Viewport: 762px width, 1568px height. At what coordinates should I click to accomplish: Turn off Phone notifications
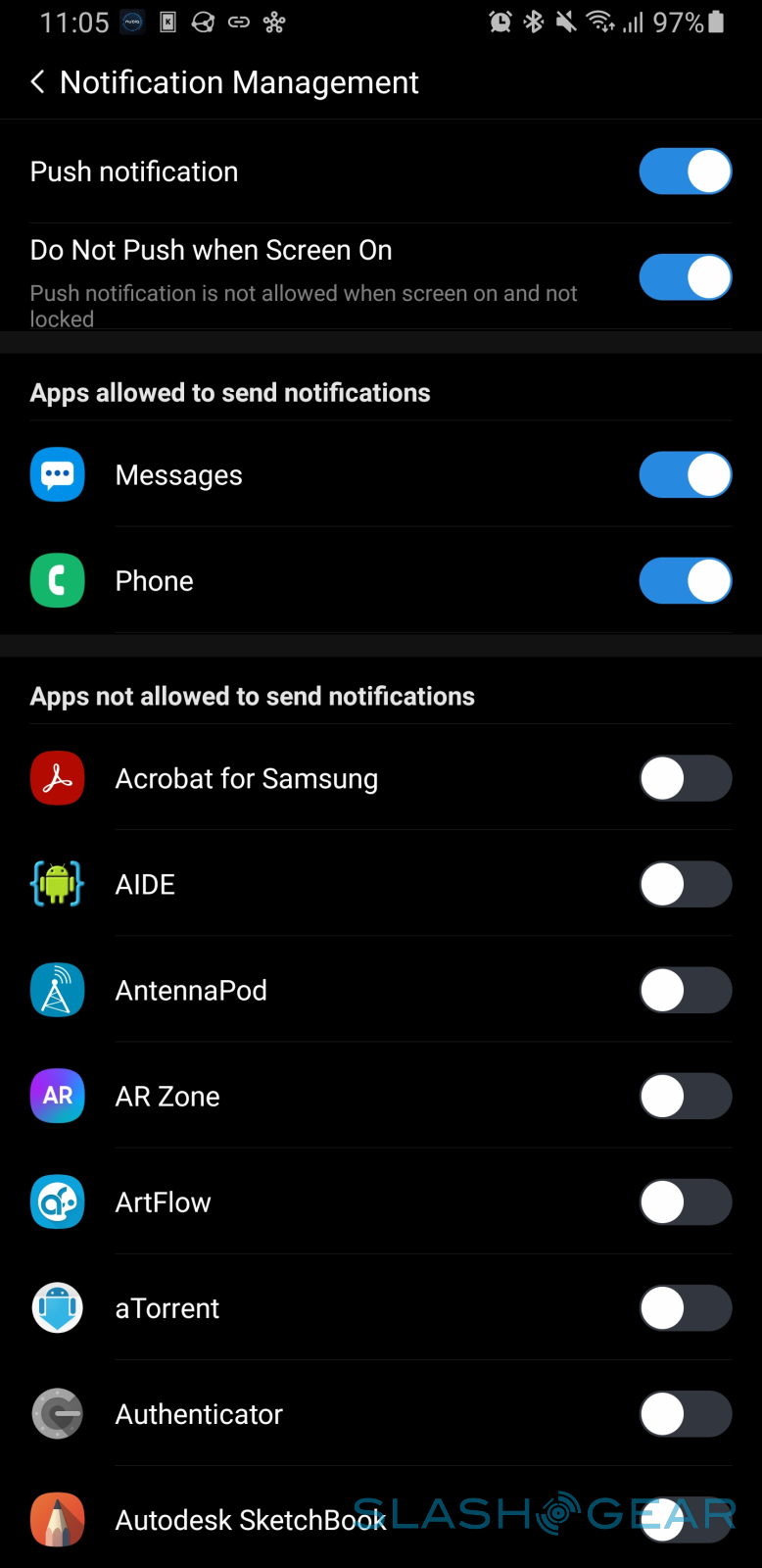coord(685,581)
